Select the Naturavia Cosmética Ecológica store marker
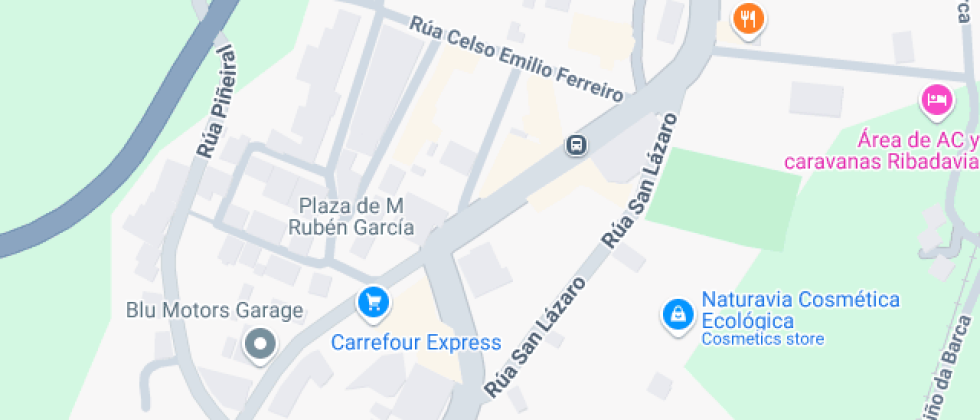 point(679,315)
